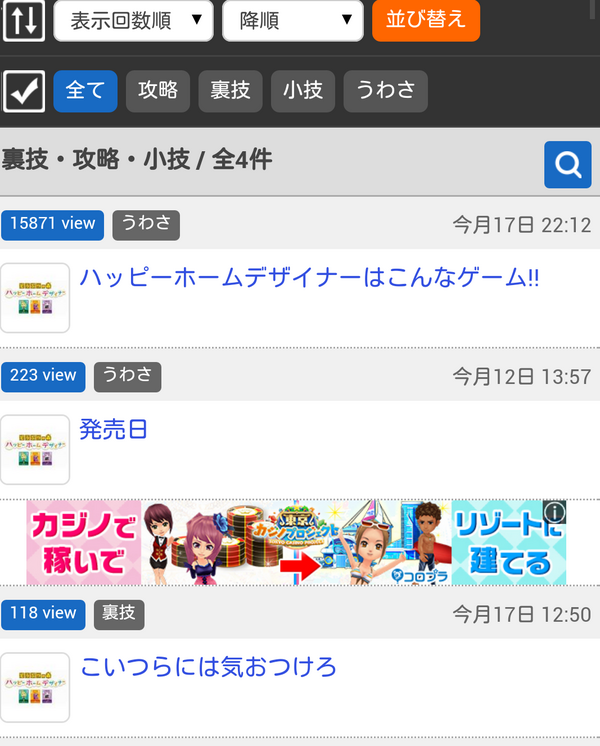The width and height of the screenshot is (600, 746).
Task: Tap the 並び替え sort button
Action: coord(426,21)
